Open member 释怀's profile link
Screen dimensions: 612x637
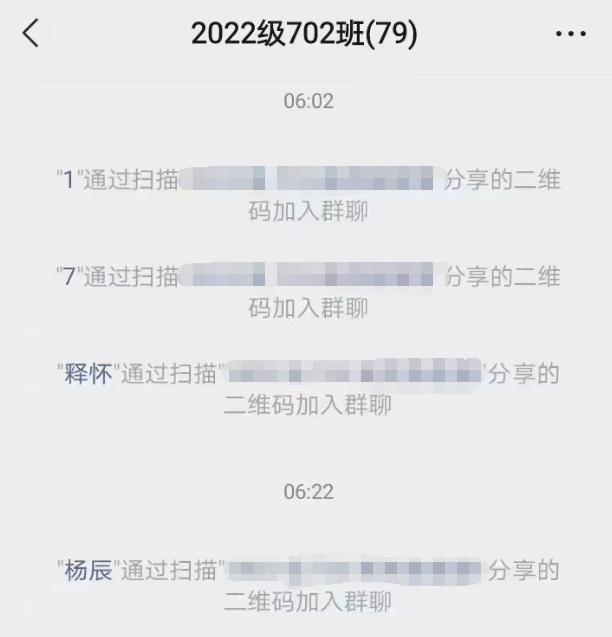(x=88, y=374)
